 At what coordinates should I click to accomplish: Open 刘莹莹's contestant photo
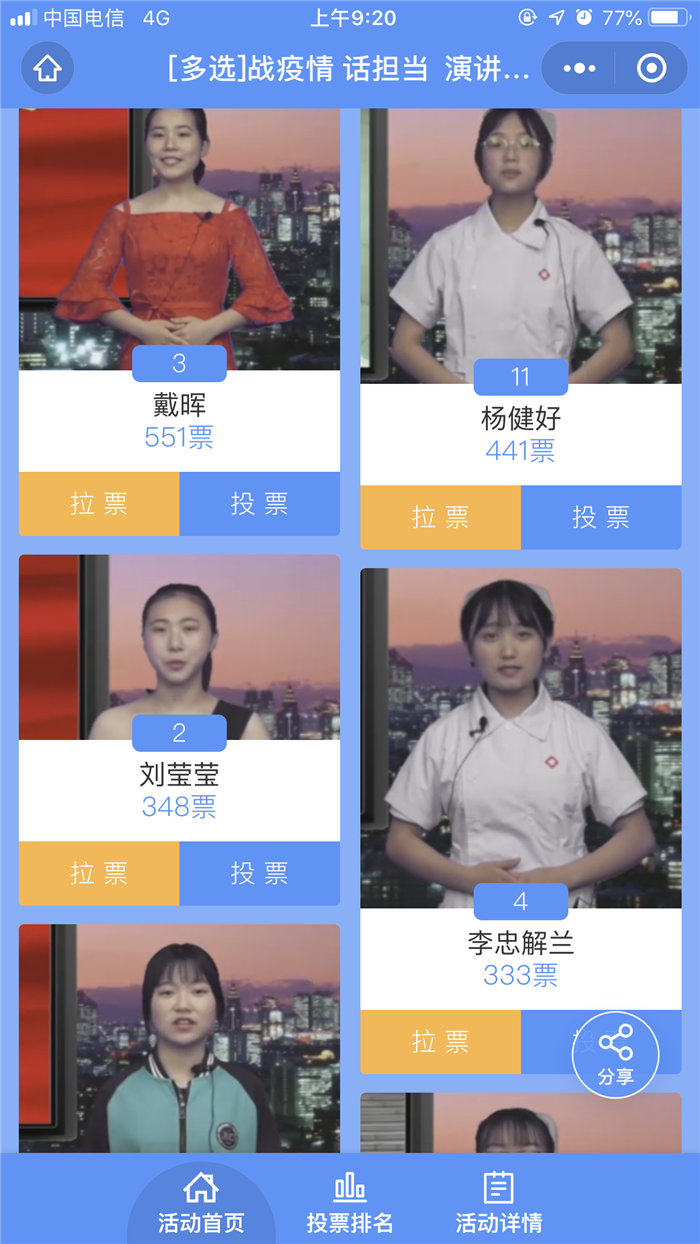179,645
